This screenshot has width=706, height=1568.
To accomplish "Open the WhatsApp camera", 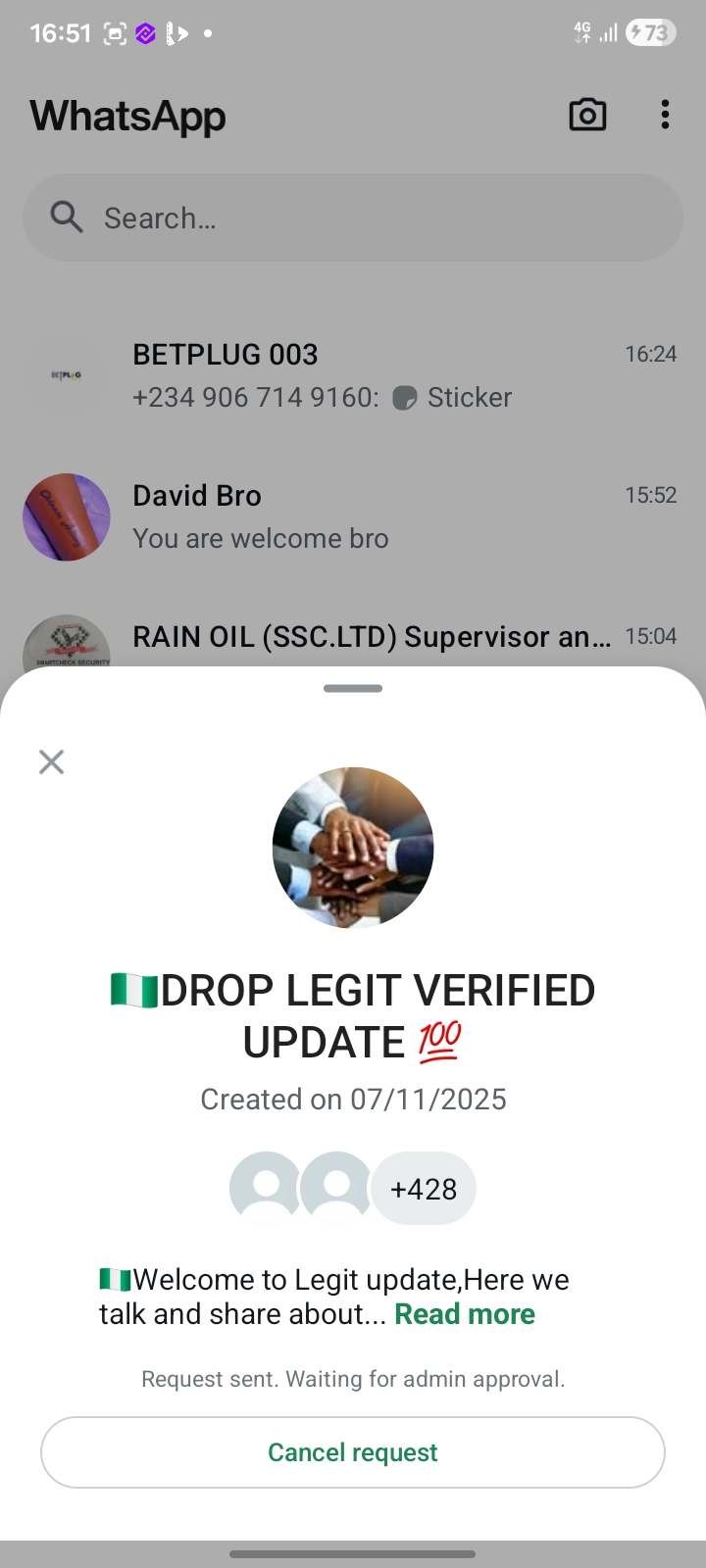I will [587, 116].
